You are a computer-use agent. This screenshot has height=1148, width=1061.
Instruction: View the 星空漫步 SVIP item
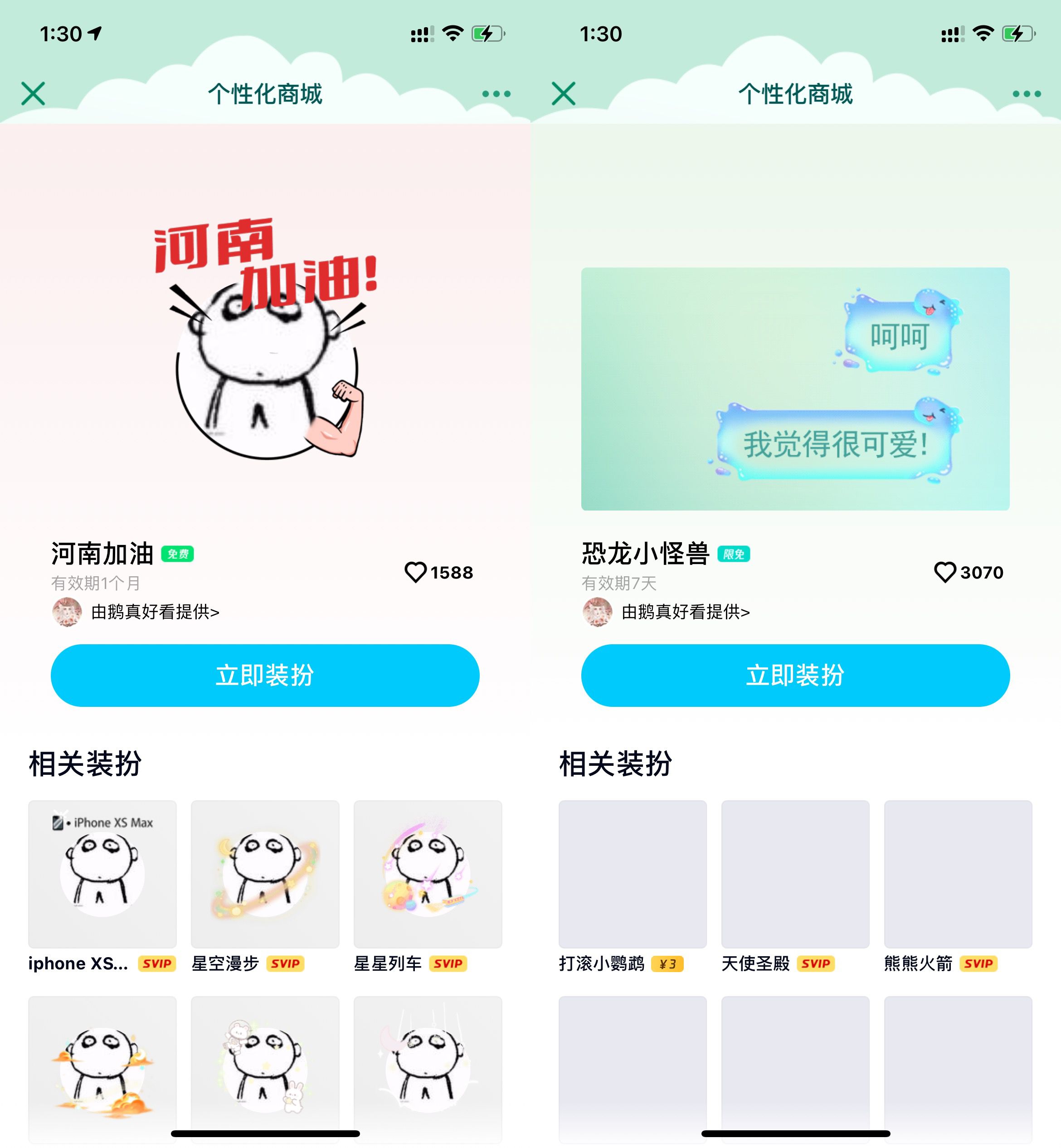265,874
